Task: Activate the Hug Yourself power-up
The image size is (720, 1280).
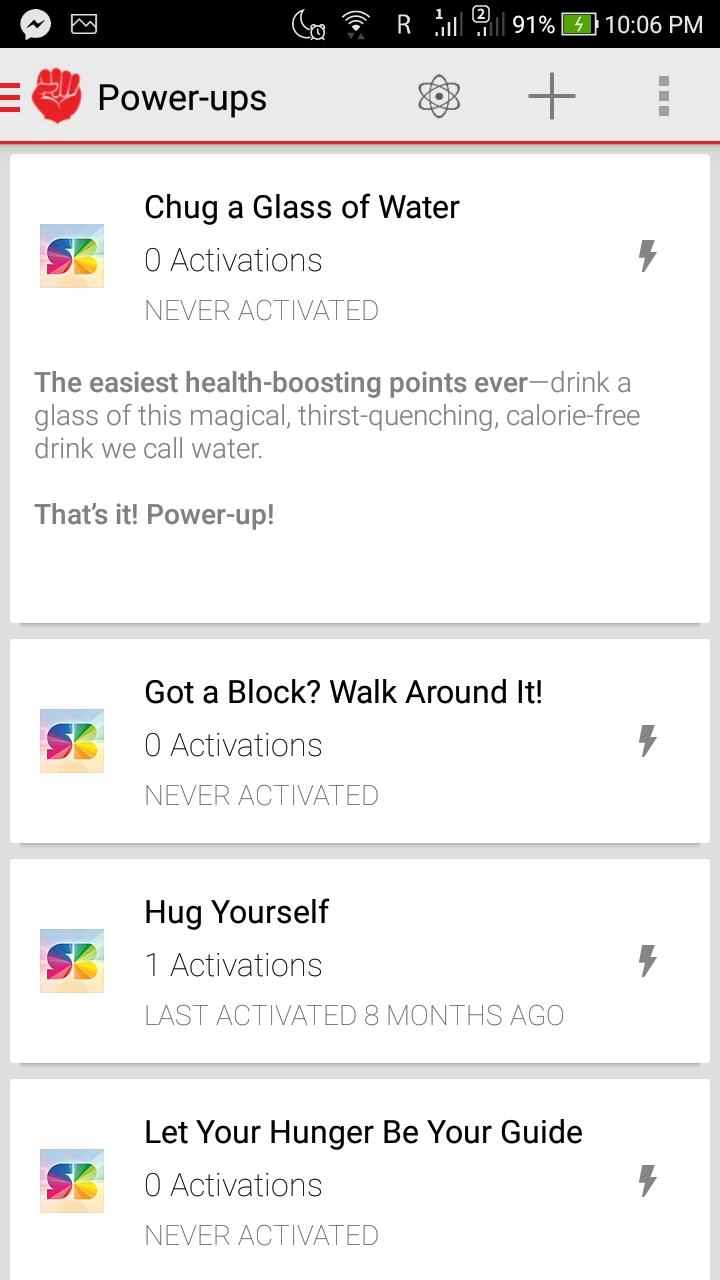Action: coord(648,962)
